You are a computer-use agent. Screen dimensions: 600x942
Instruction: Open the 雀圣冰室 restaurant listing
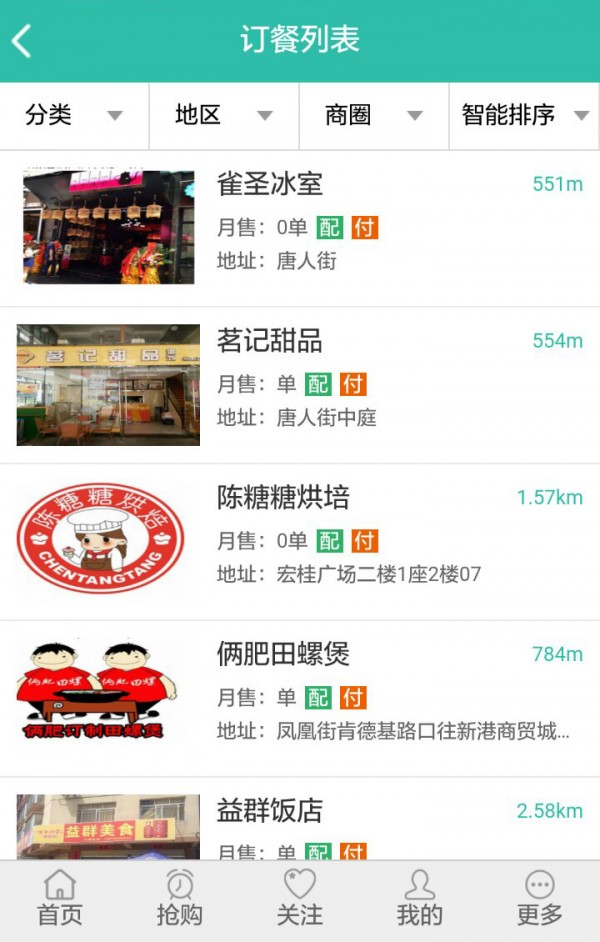300,228
